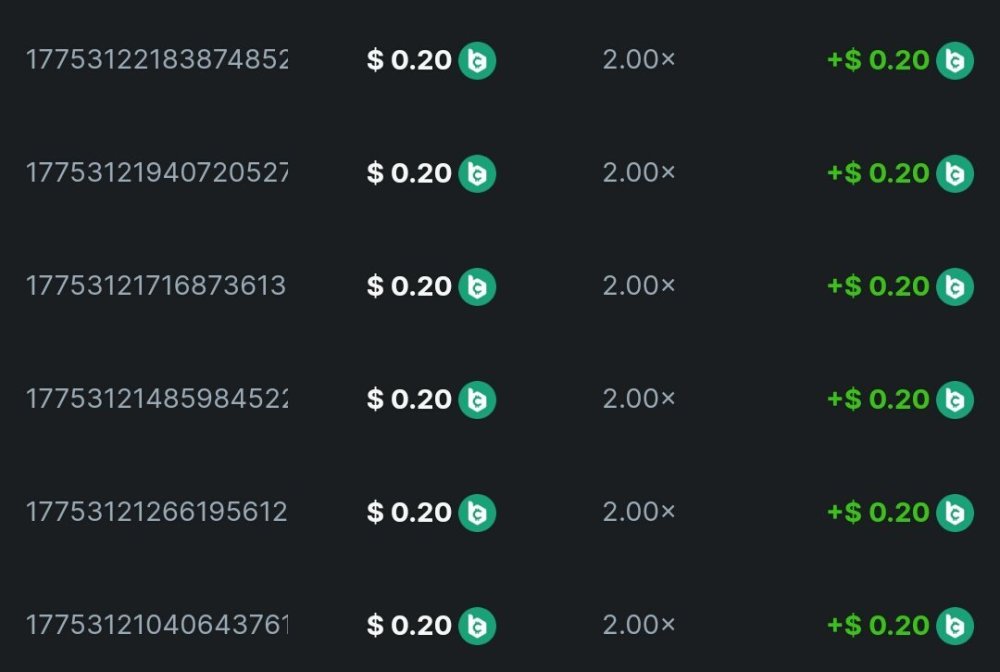Image resolution: width=1000 pixels, height=672 pixels.
Task: Open bet entry 17753121266195612
Action: click(157, 512)
